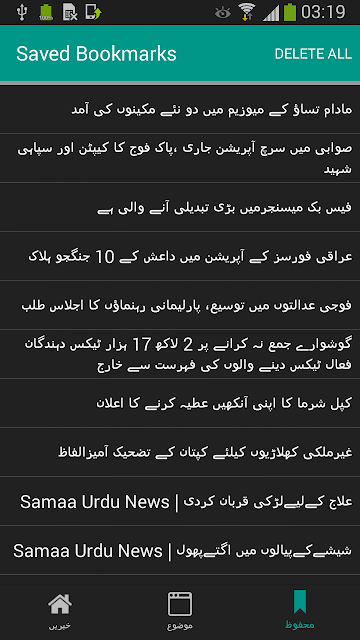Viewport: 360px width, 640px height.
Task: Open the صوابی سرچ آپریشن bookmark
Action: coord(180,158)
